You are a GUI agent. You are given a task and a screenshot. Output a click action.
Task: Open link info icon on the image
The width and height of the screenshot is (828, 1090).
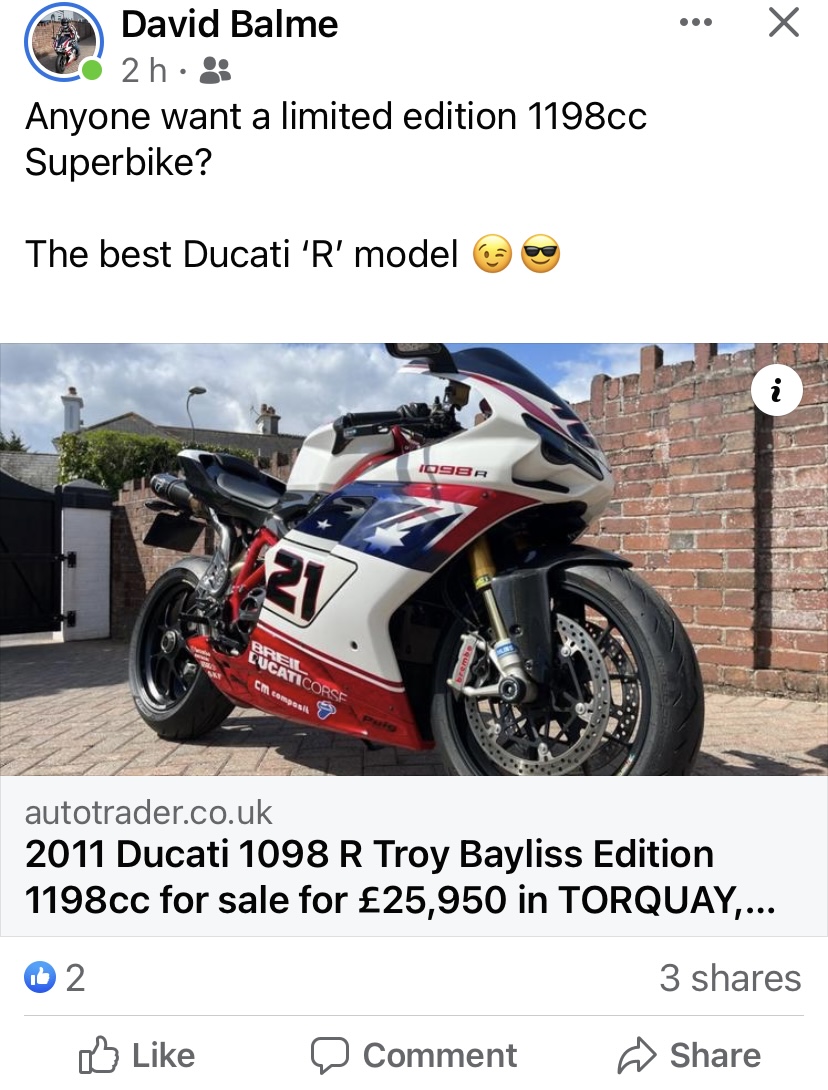tap(777, 391)
